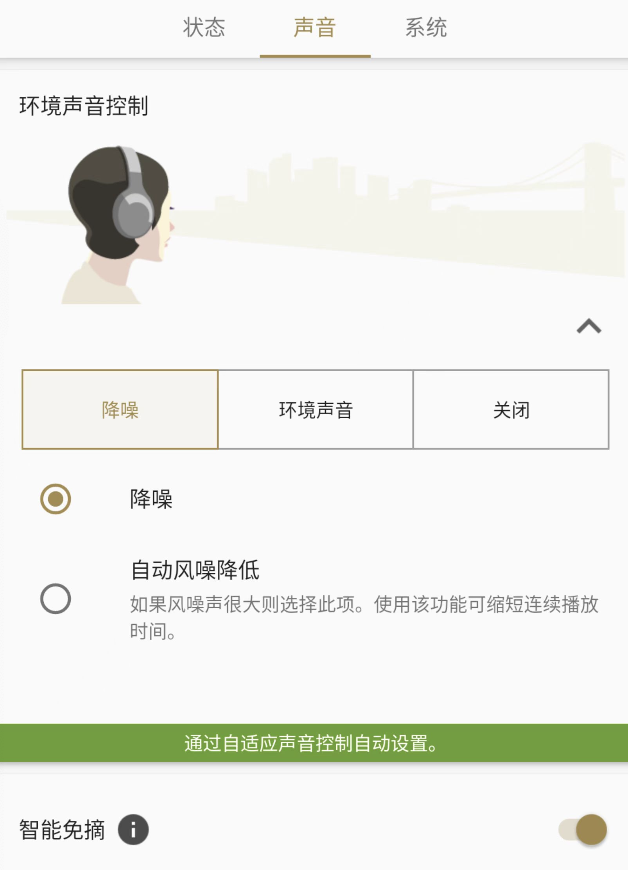
Task: Switch to 环境声音 mode
Action: (315, 410)
